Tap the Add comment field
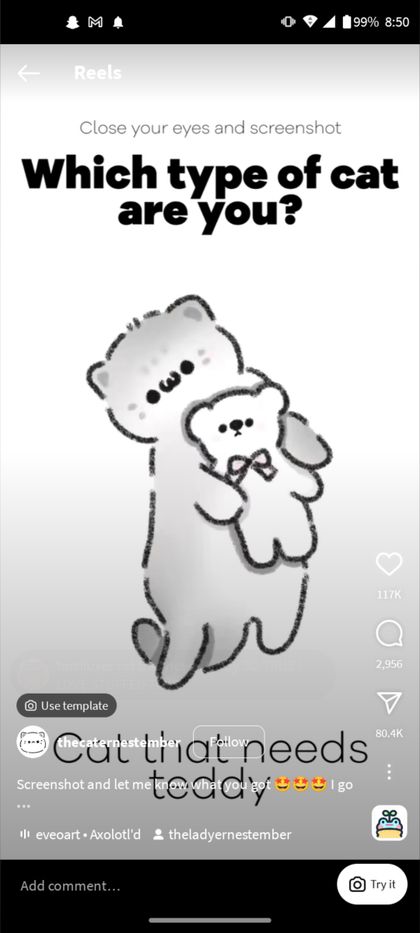Image resolution: width=420 pixels, height=933 pixels. 167,886
